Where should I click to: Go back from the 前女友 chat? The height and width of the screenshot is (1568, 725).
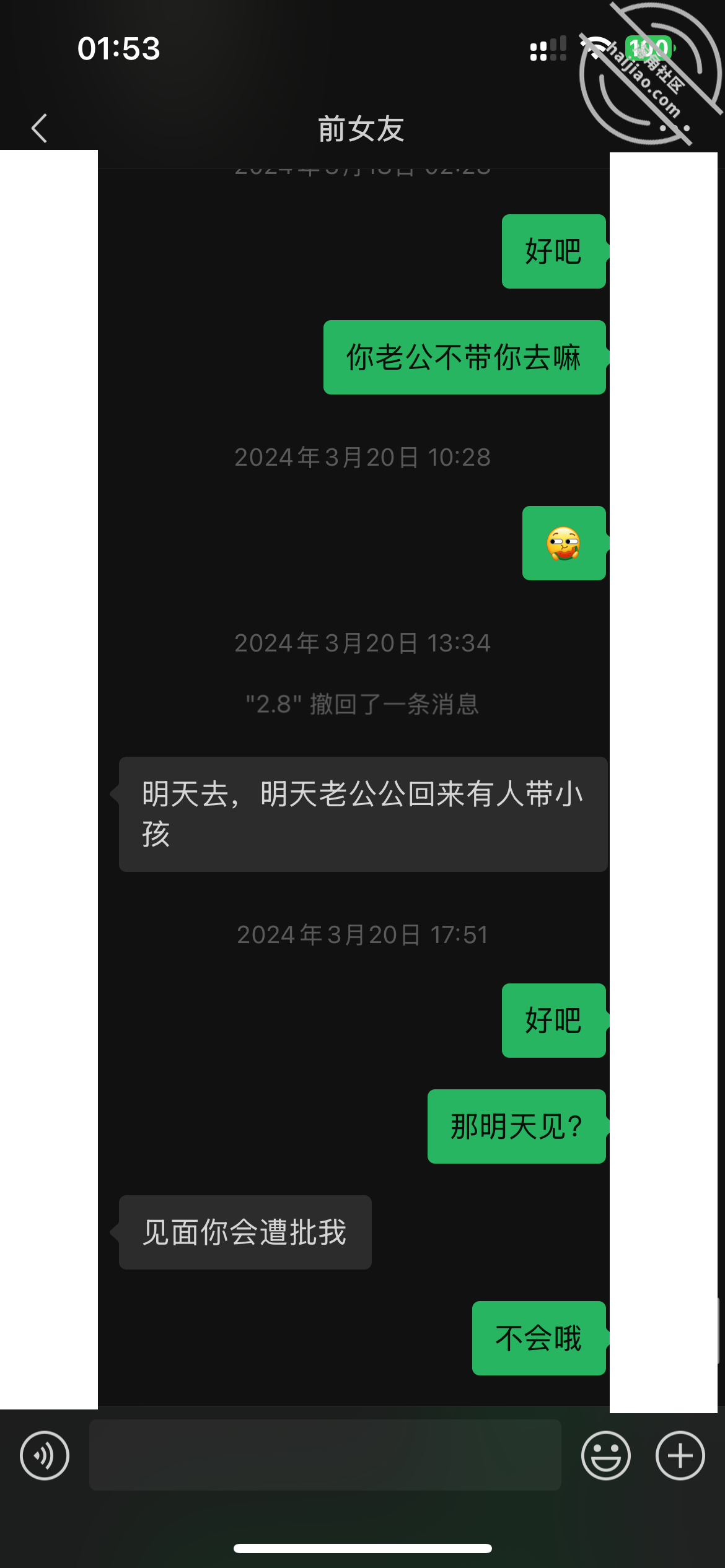point(39,128)
